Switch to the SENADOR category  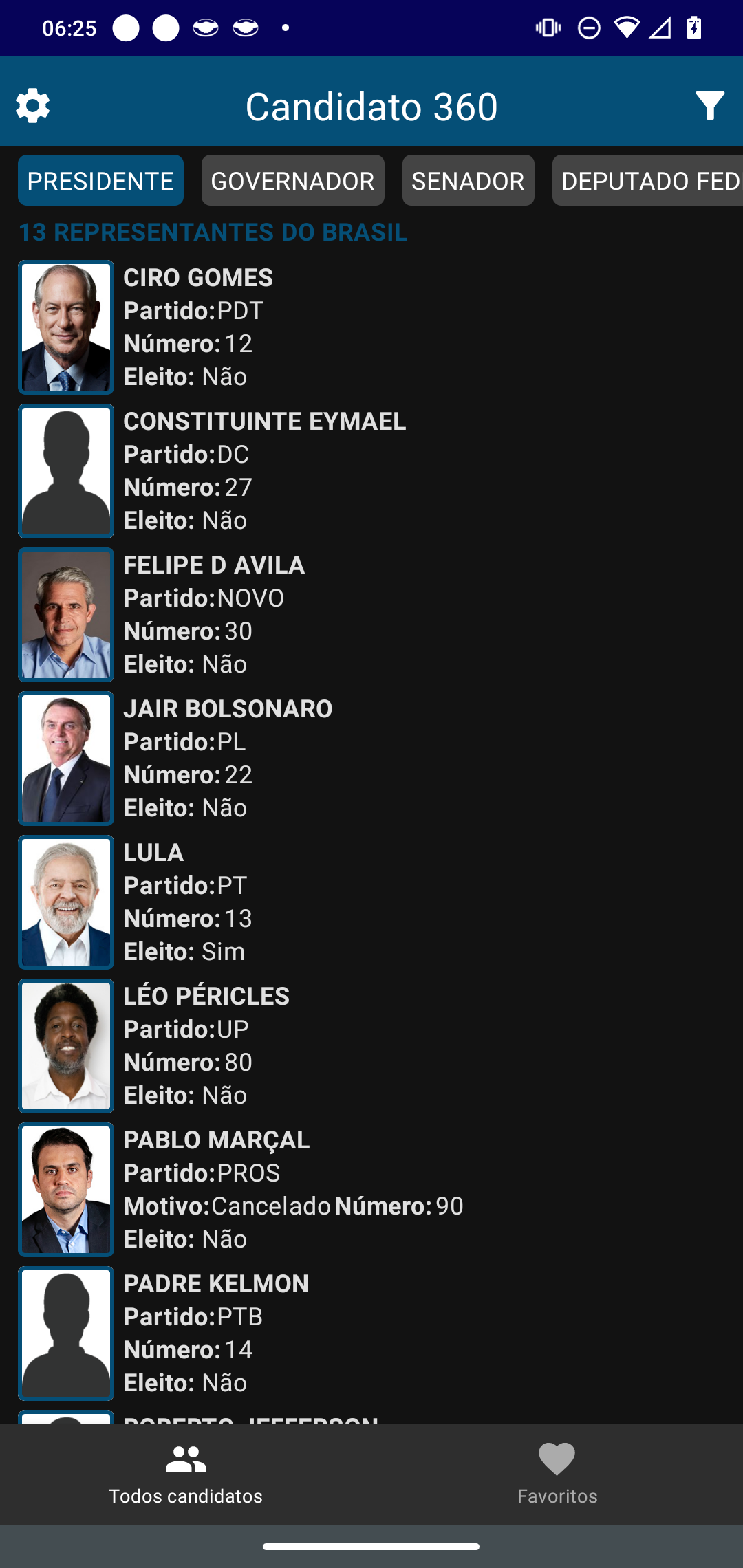(x=468, y=181)
